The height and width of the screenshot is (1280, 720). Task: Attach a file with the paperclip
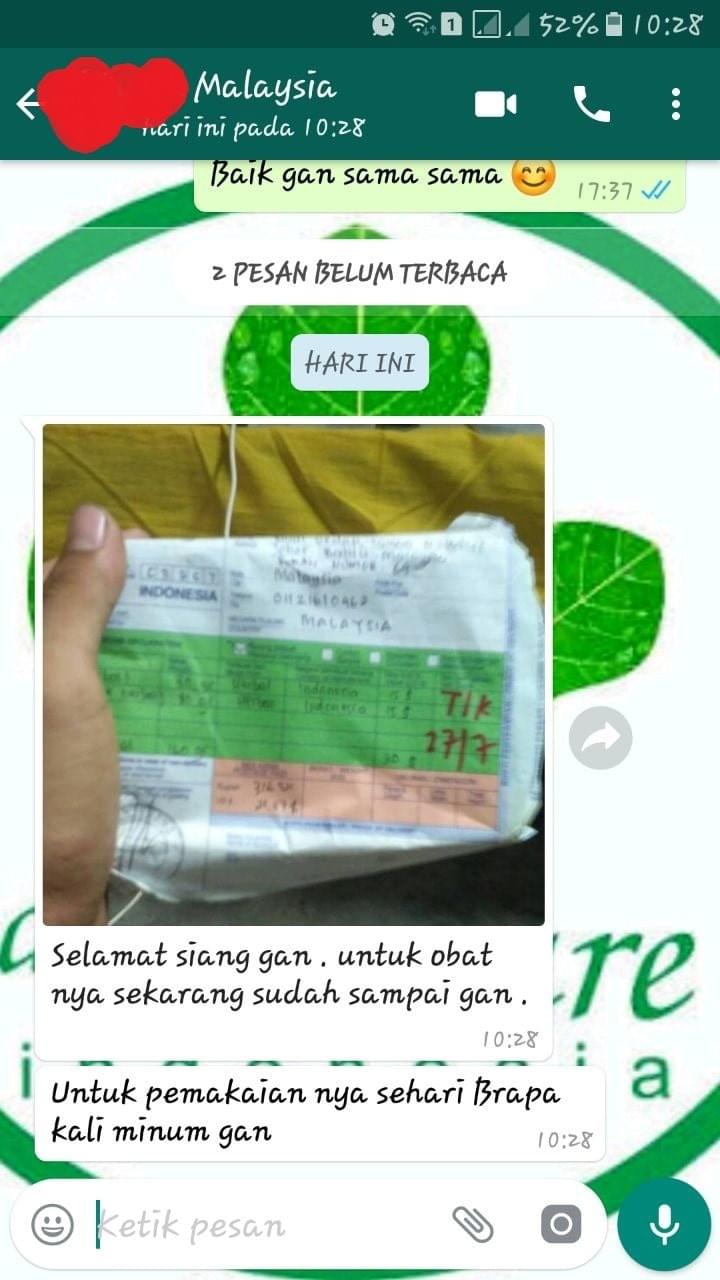pos(474,1224)
